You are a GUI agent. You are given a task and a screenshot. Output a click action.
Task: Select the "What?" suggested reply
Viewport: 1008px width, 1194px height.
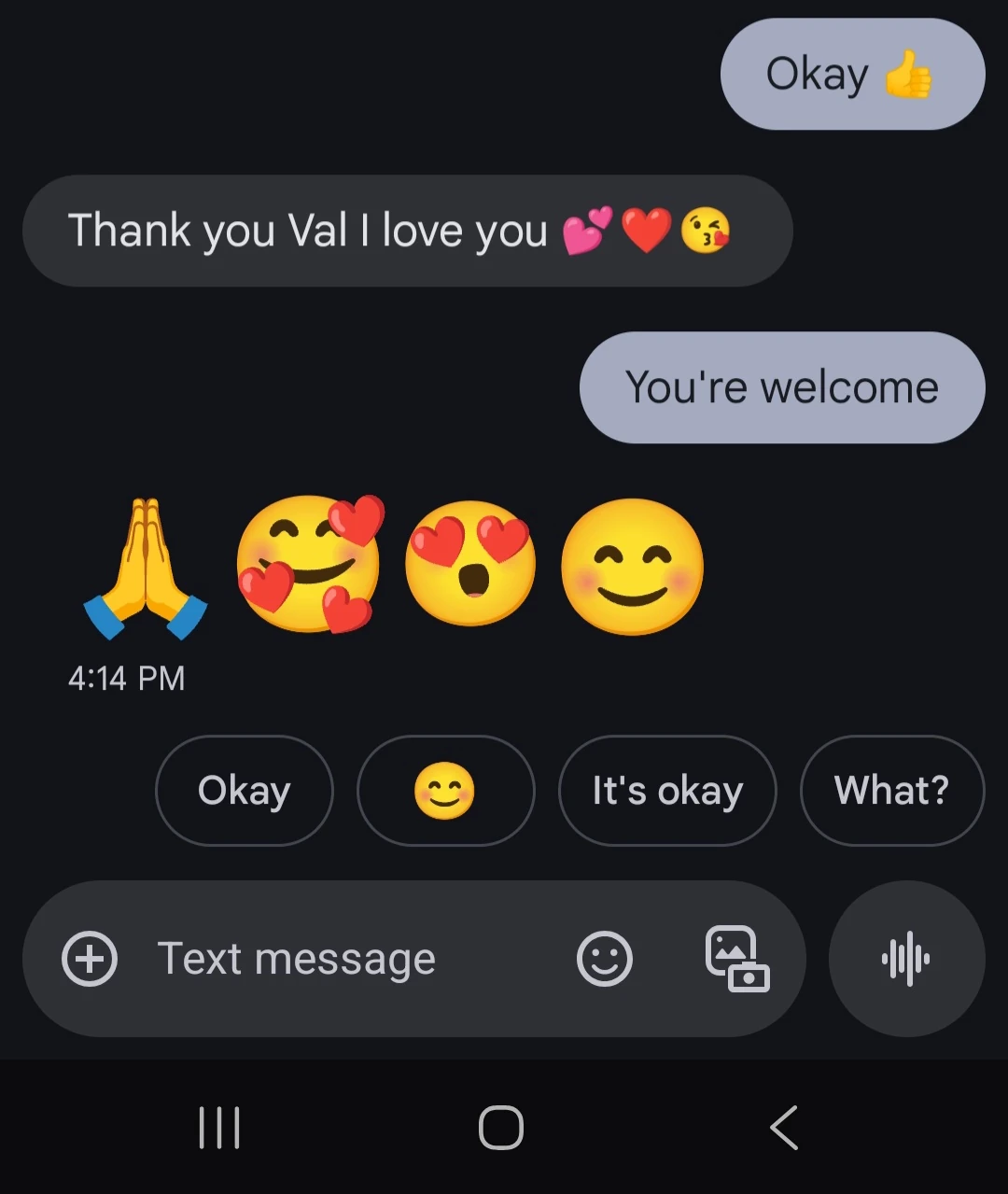891,791
